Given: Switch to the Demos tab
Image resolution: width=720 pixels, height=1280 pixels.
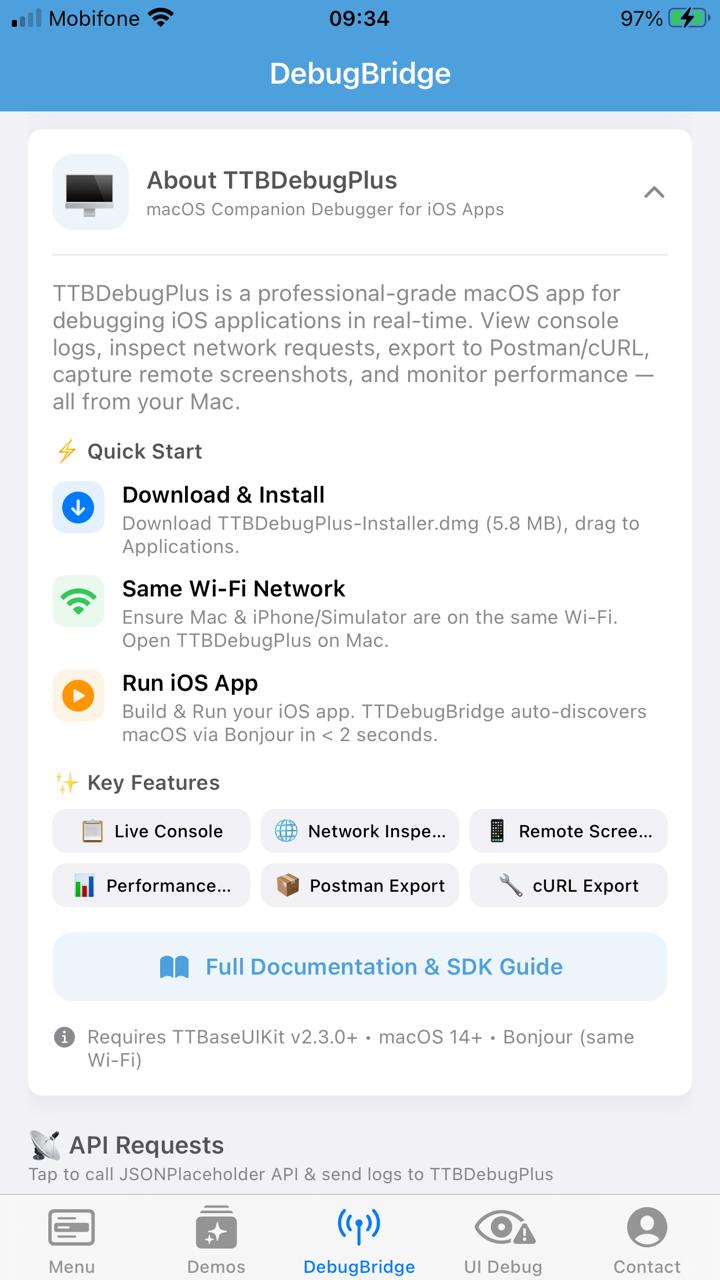Looking at the screenshot, I should click(x=216, y=1240).
